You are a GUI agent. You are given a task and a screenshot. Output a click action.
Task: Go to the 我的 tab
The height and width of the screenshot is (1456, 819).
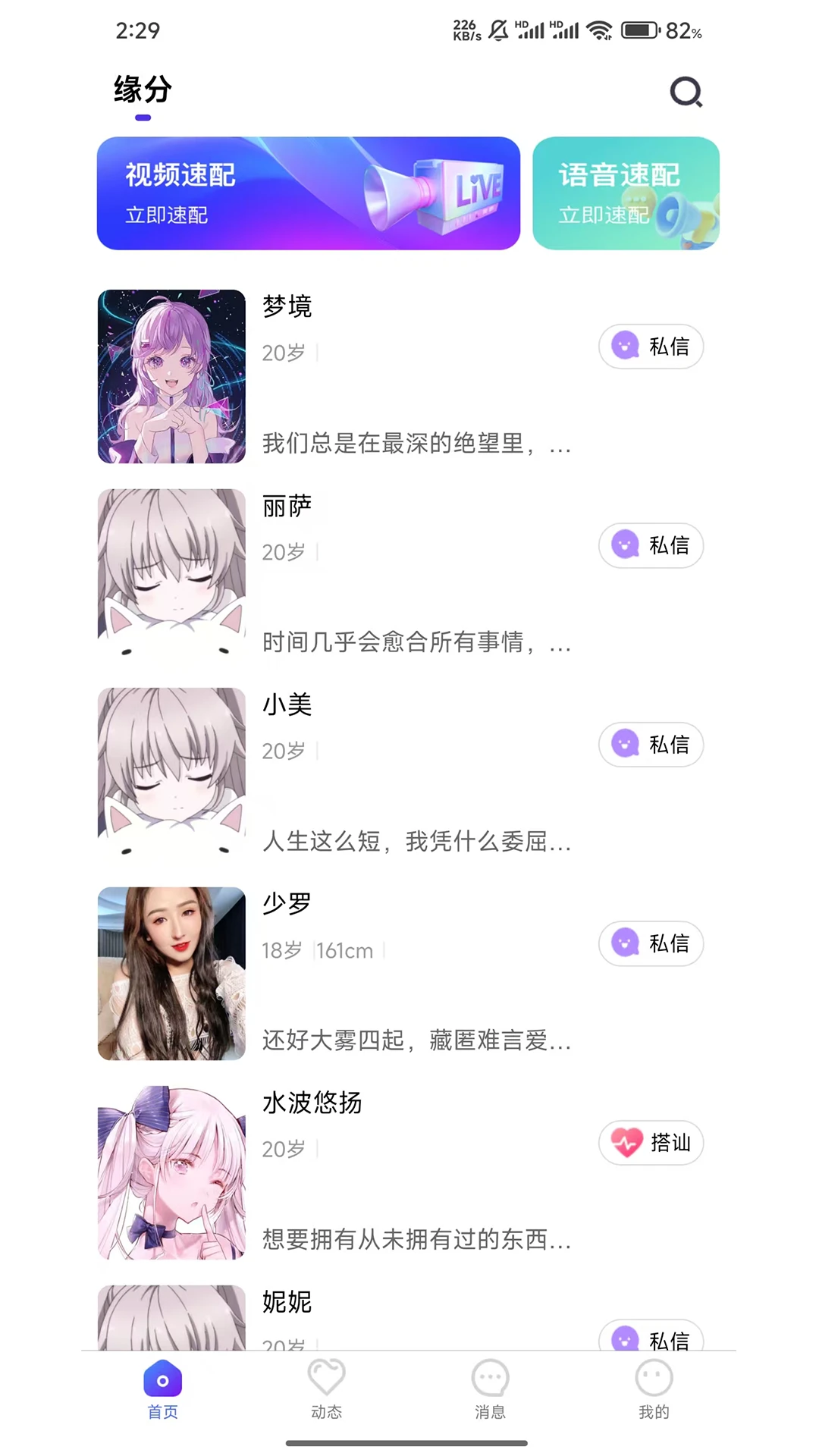coord(654,1389)
